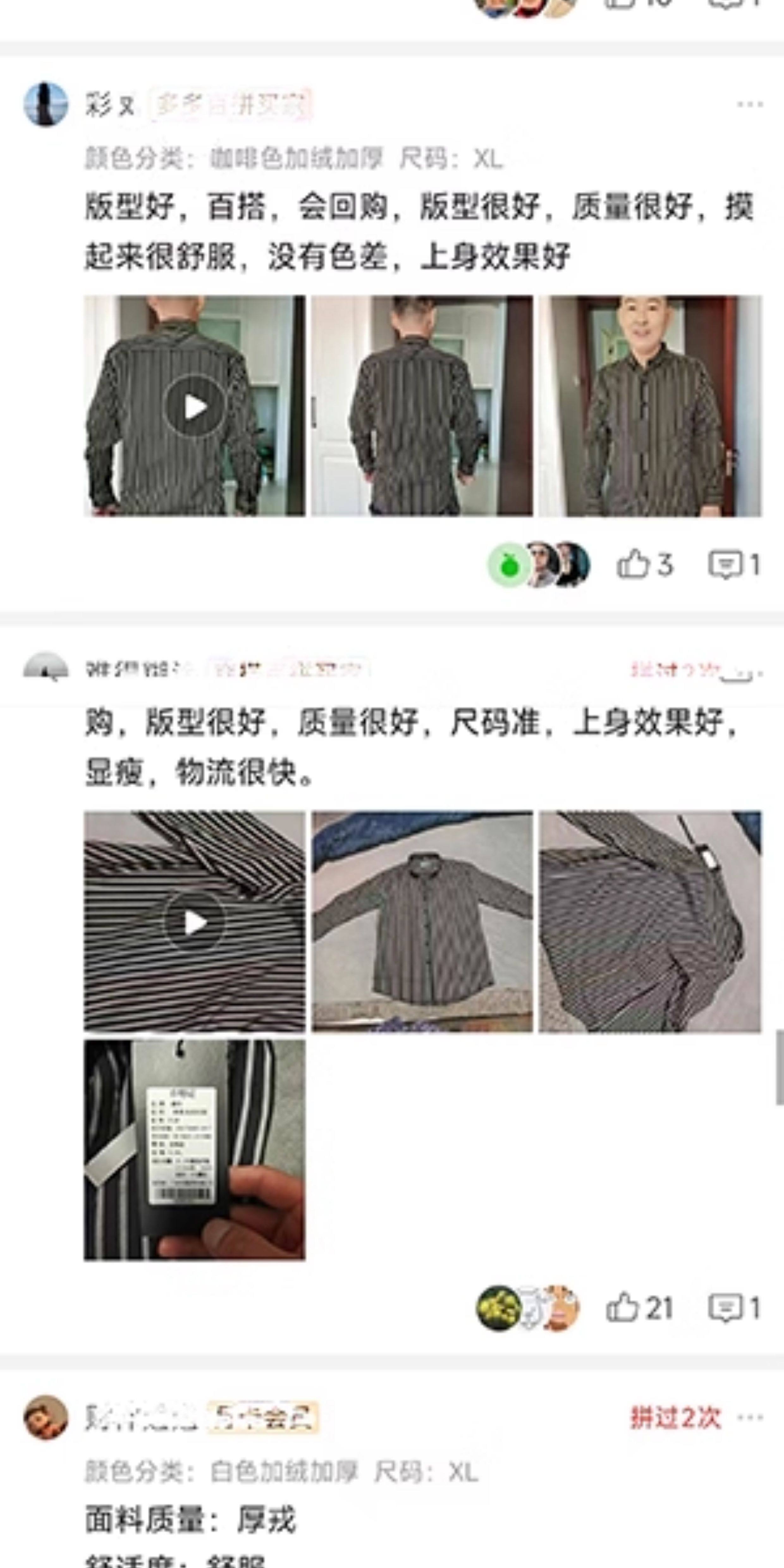View the front-view photo in 彩又's review
784x1568 pixels.
[650, 407]
